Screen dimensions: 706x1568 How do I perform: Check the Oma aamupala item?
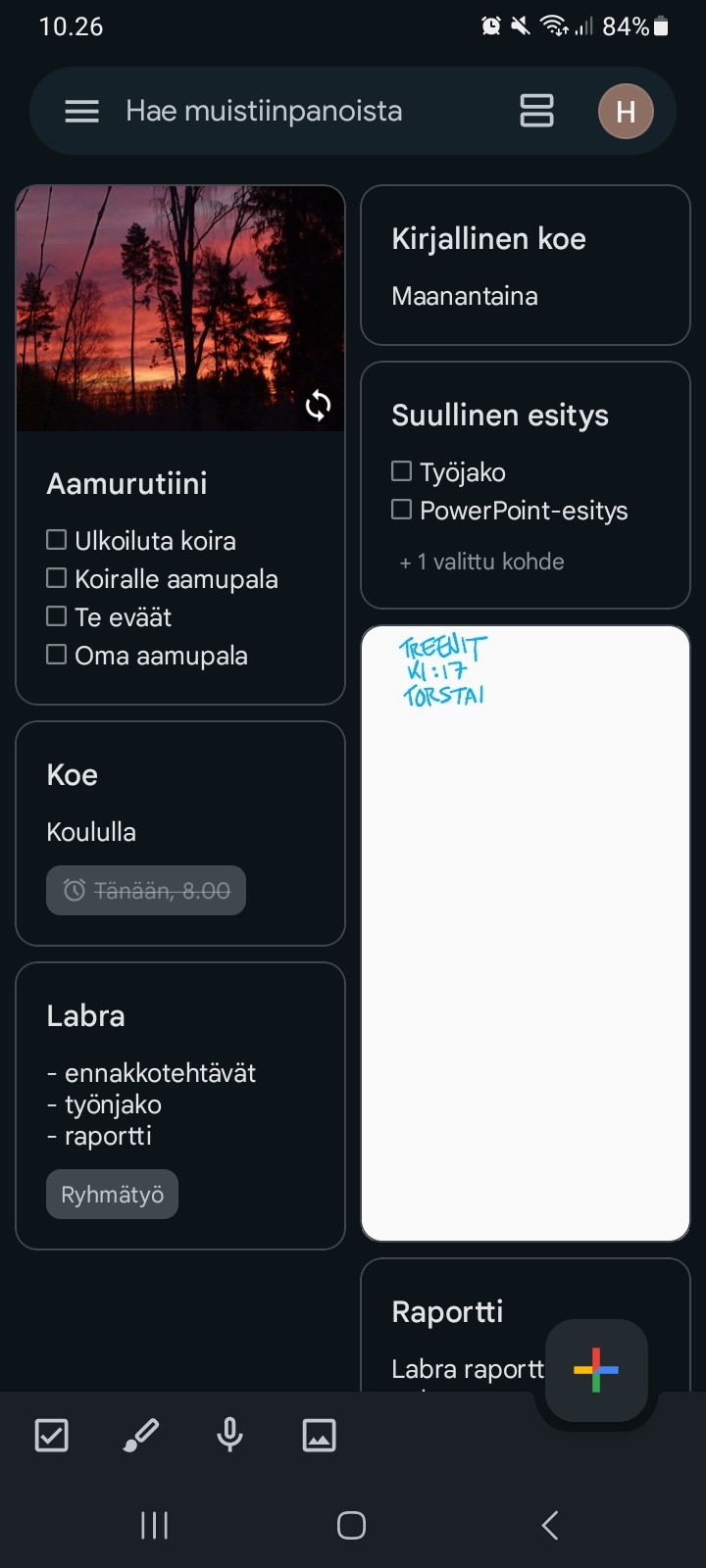tap(57, 655)
